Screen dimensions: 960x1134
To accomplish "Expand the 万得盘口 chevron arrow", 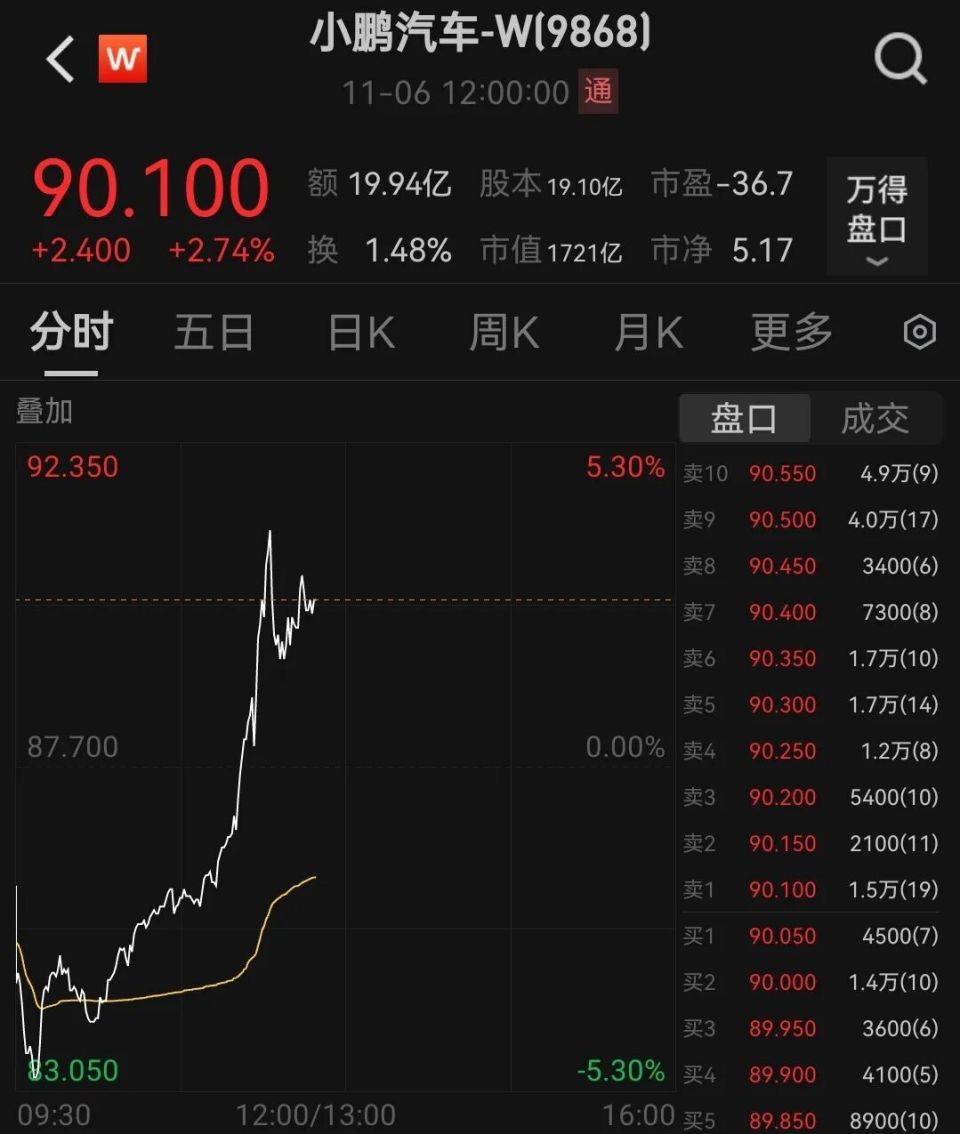I will point(877,261).
